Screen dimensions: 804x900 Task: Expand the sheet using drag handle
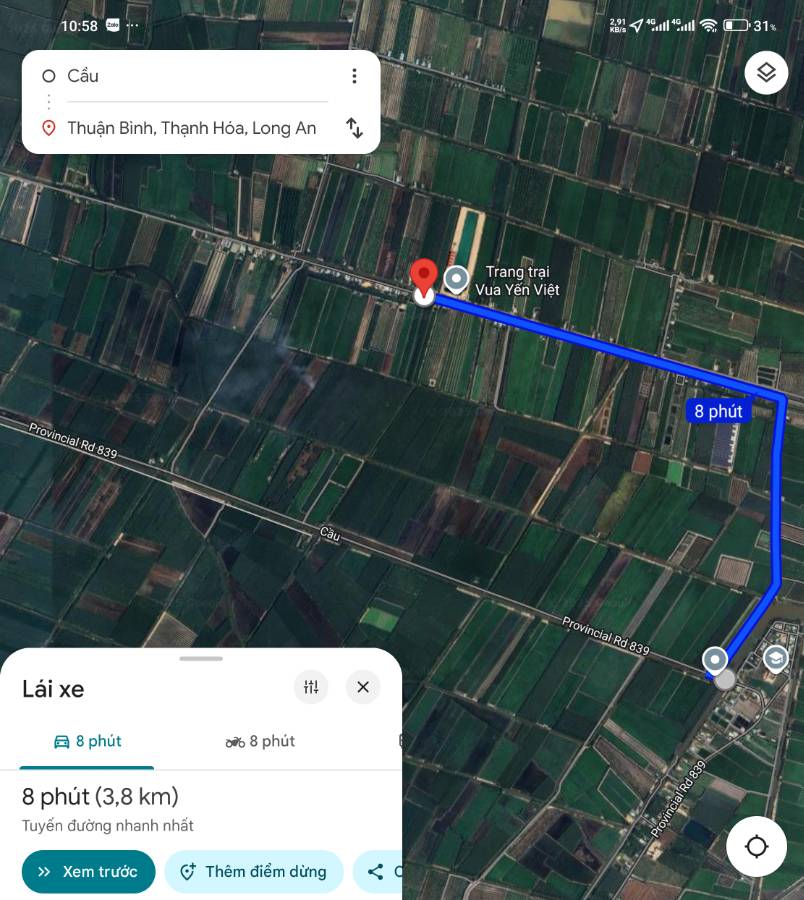point(201,659)
